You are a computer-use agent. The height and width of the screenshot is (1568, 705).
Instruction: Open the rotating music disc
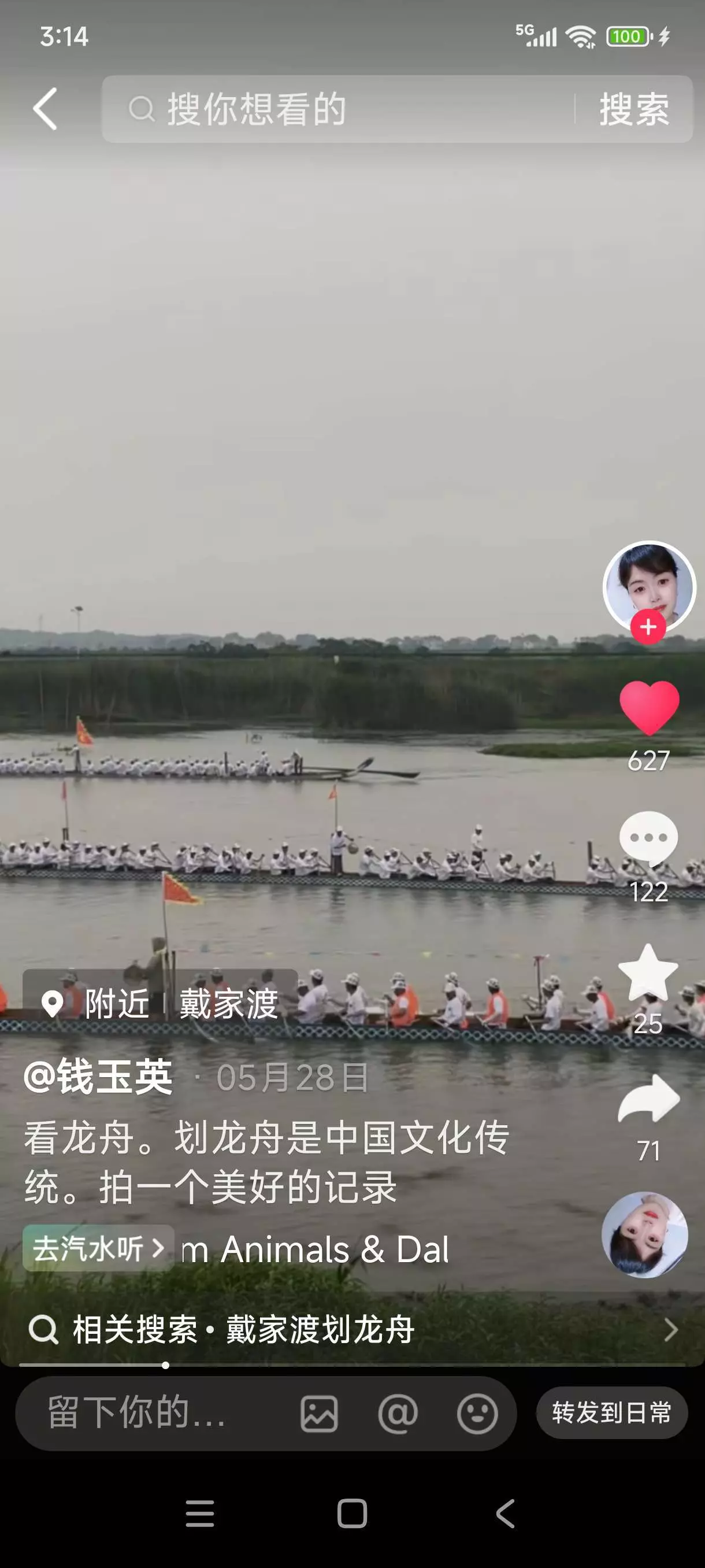click(x=645, y=1234)
